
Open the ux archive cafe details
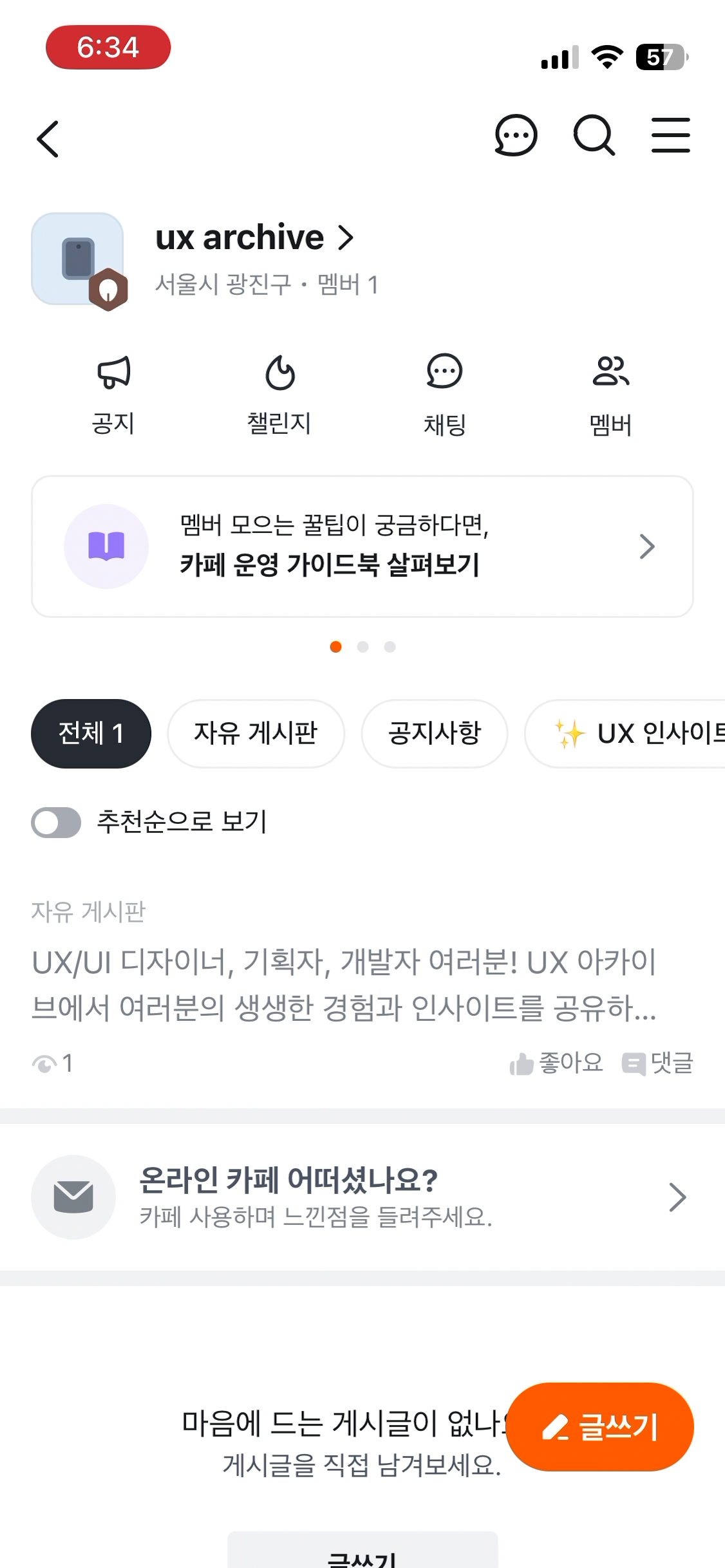pos(254,238)
